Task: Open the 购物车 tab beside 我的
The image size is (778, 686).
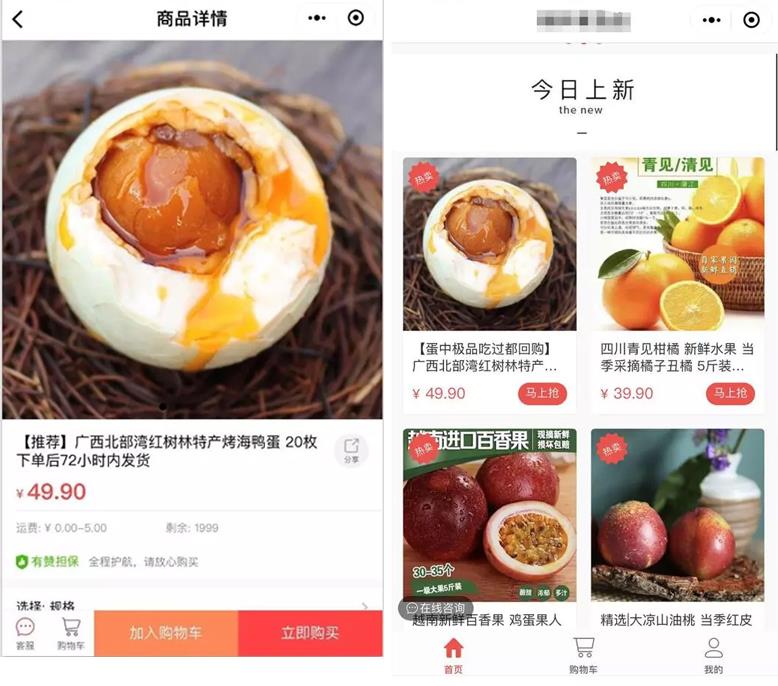Action: [x=583, y=655]
